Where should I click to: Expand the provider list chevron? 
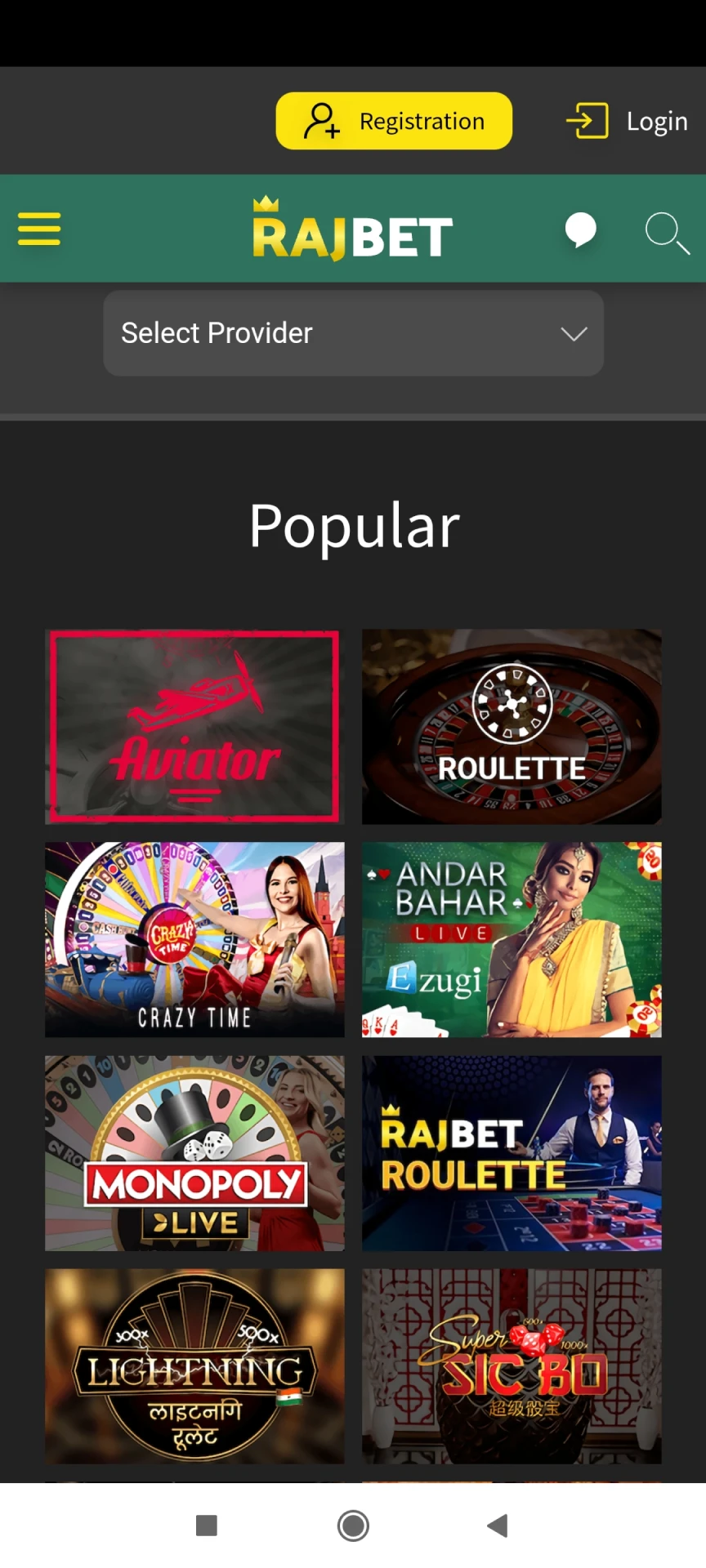pyautogui.click(x=574, y=334)
